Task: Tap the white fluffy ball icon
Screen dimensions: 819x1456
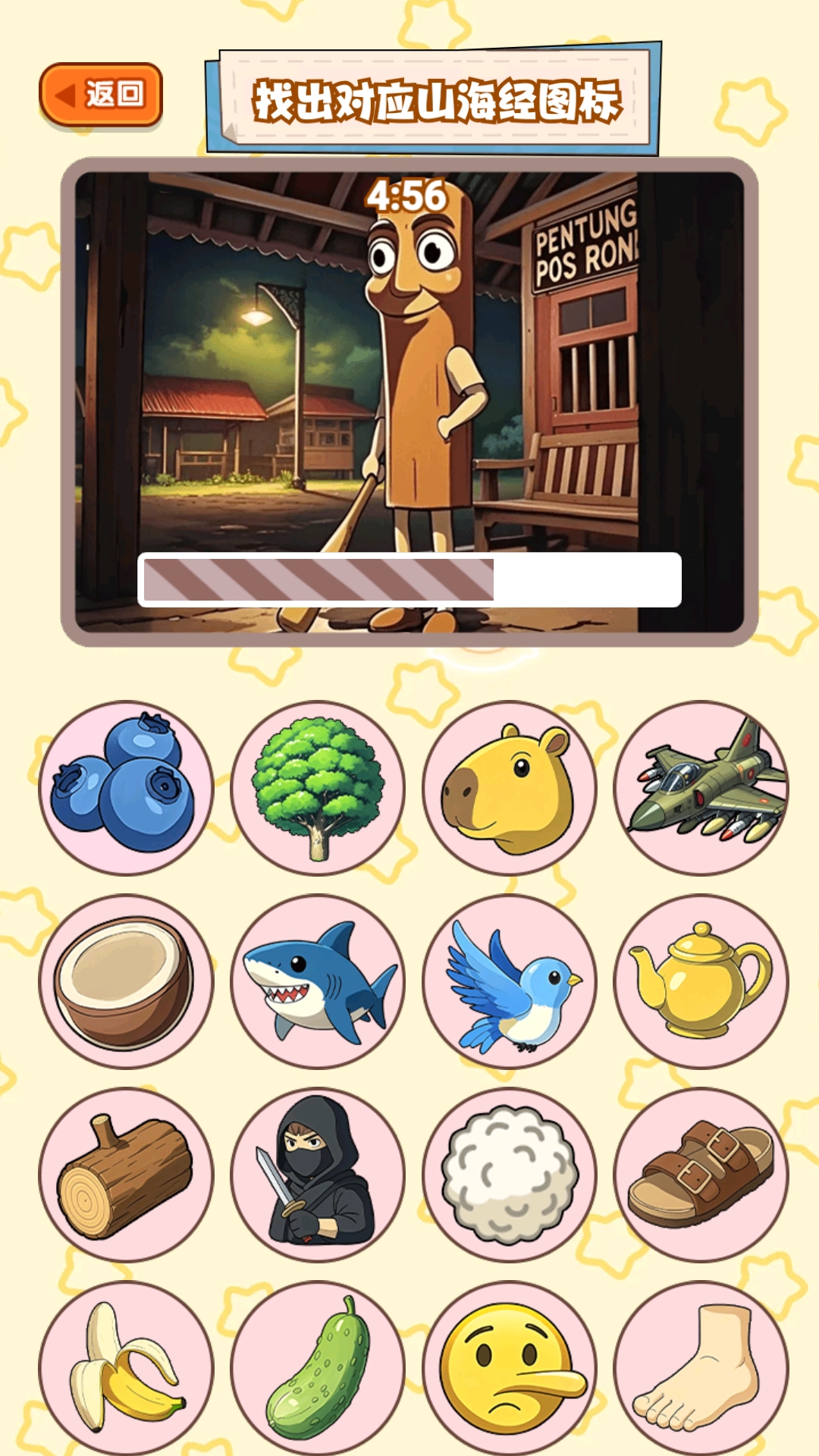Action: tap(510, 1175)
